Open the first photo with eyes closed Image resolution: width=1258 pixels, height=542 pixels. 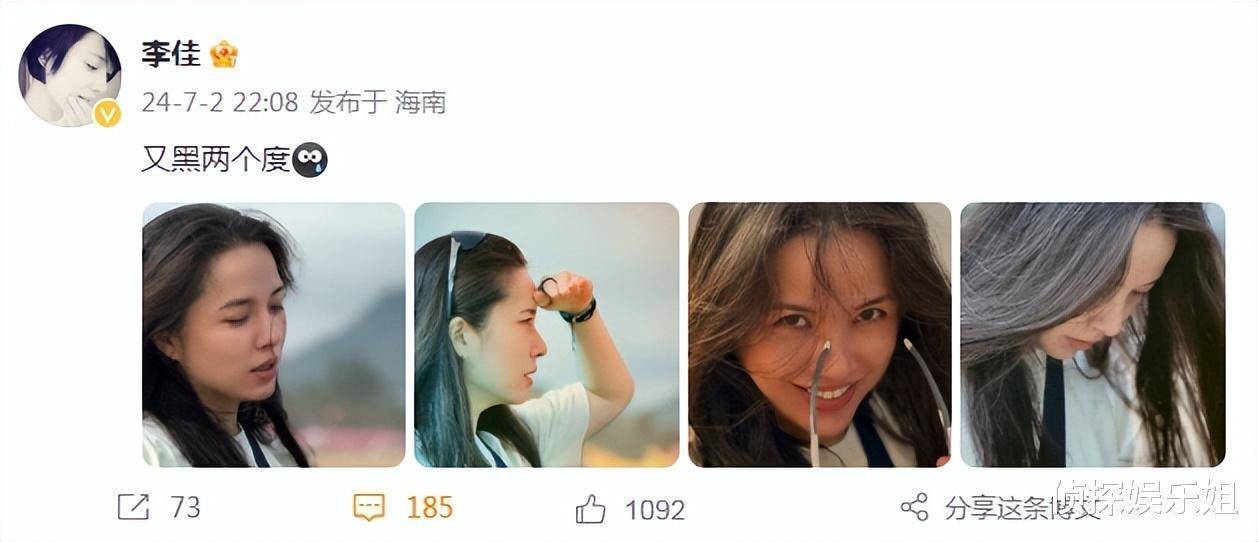[273, 335]
